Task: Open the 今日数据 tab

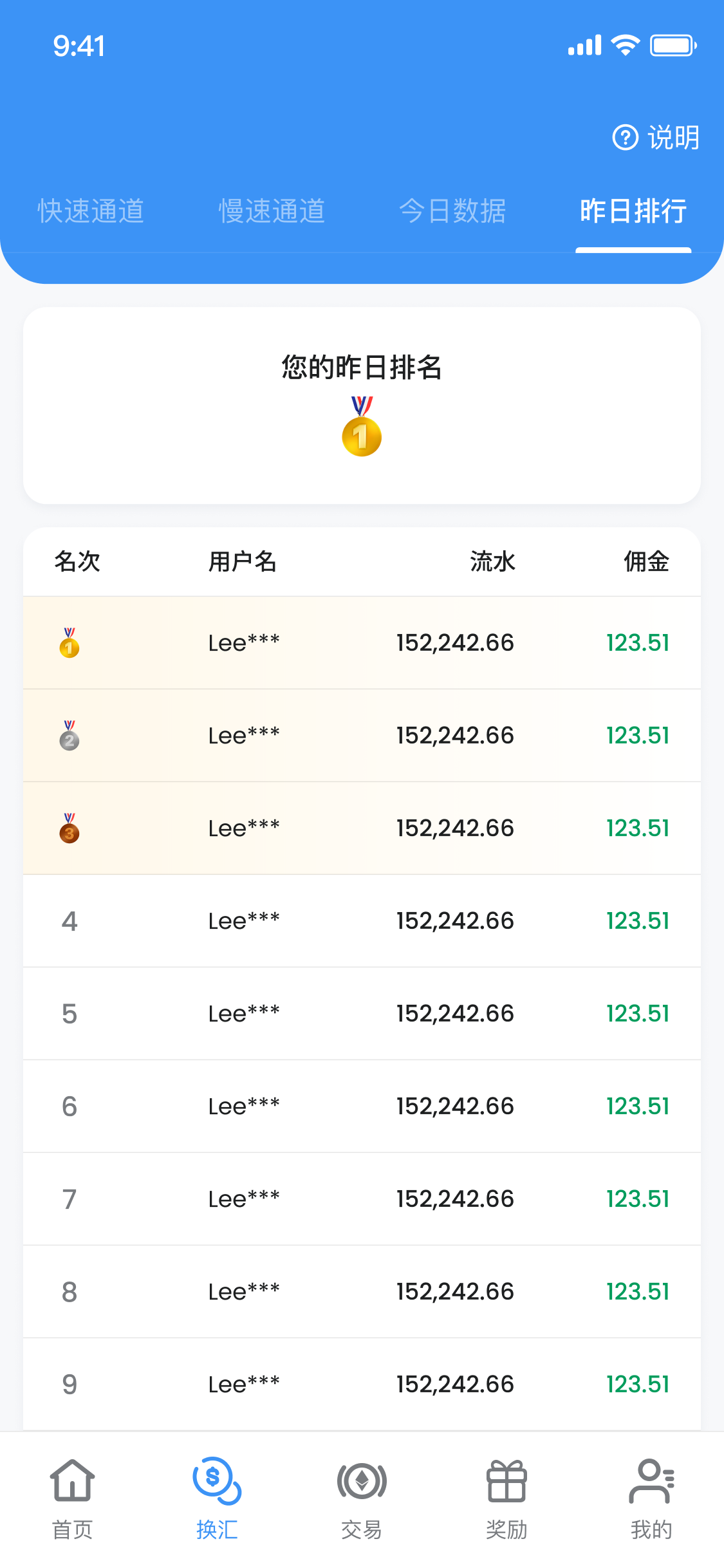Action: (x=452, y=211)
